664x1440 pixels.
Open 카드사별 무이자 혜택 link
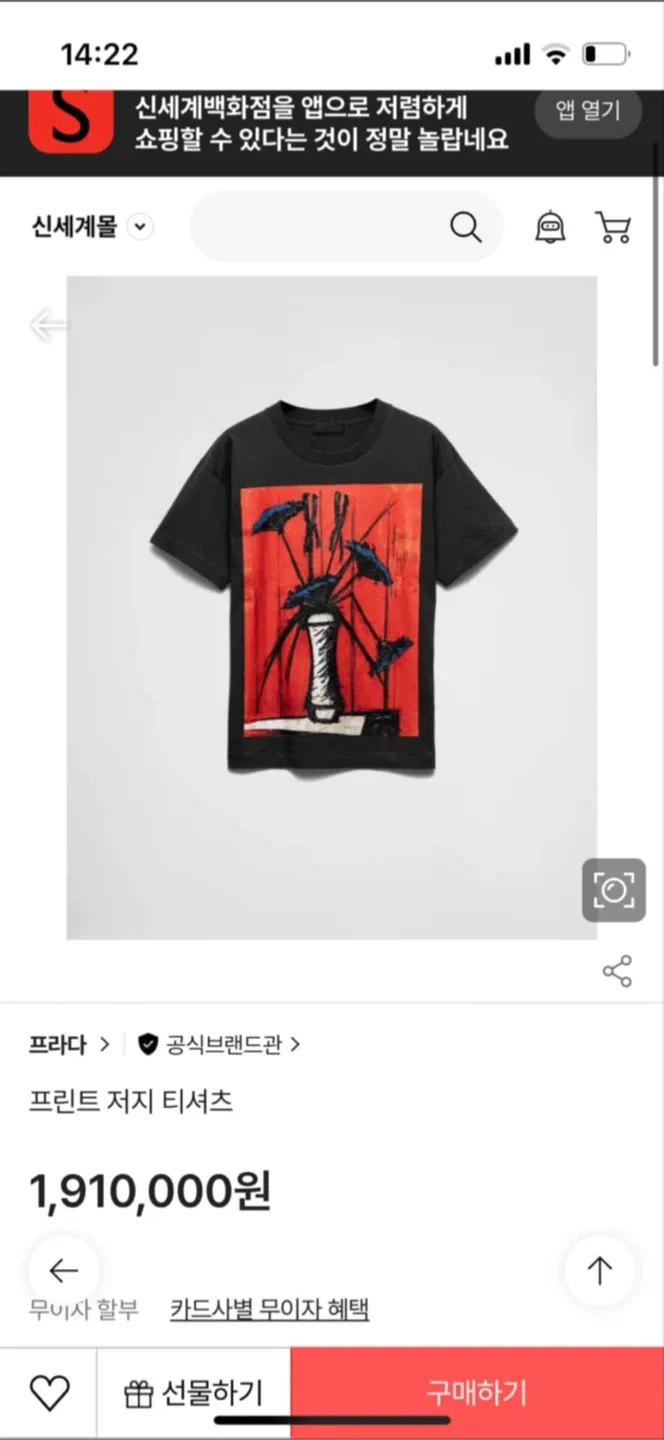point(269,1309)
